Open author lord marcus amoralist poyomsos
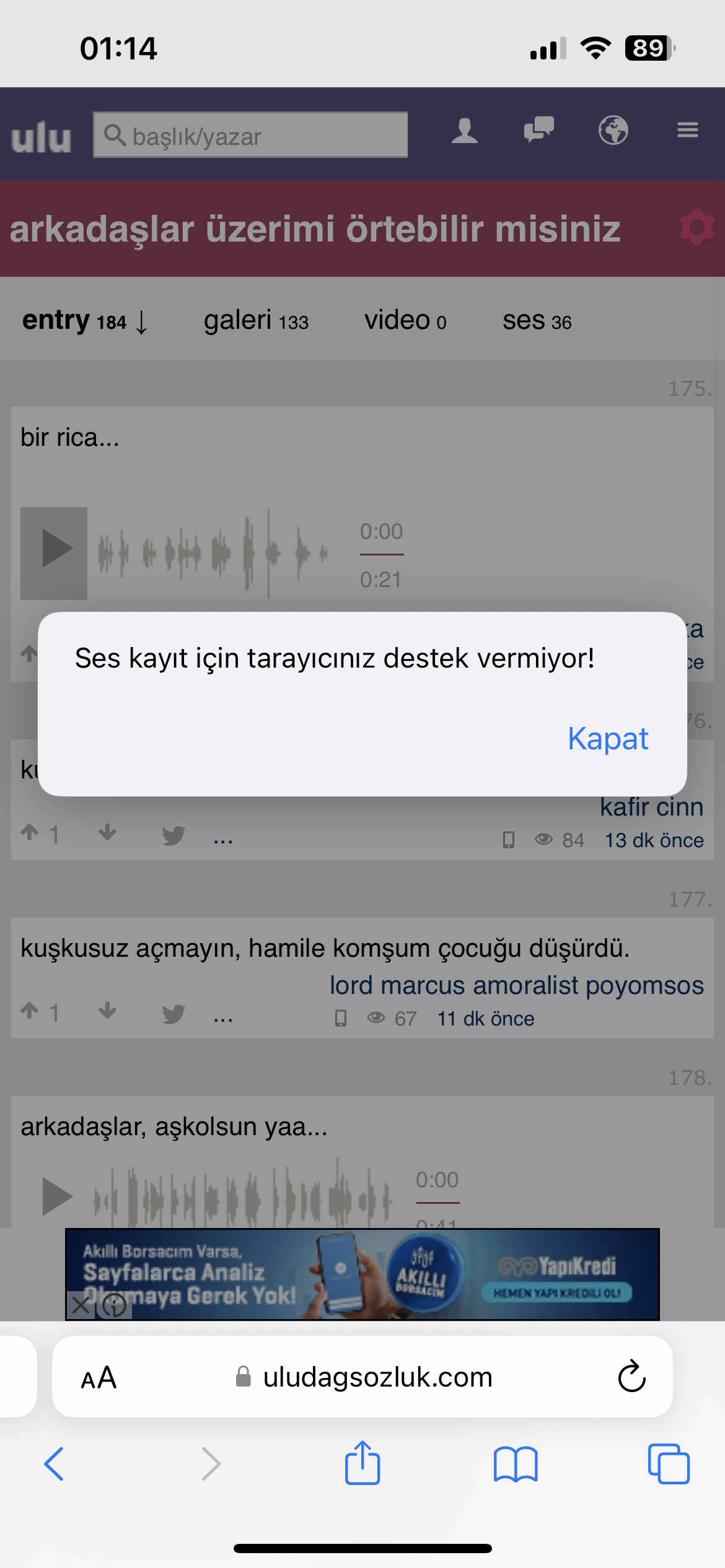725x1568 pixels. coord(516,985)
